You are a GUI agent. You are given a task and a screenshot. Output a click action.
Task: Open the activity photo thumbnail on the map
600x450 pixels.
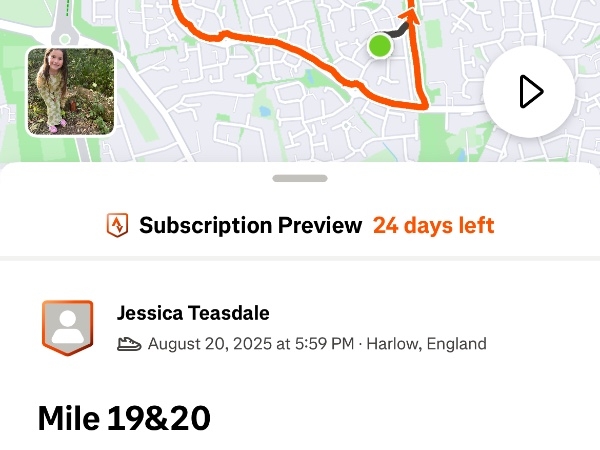69,91
